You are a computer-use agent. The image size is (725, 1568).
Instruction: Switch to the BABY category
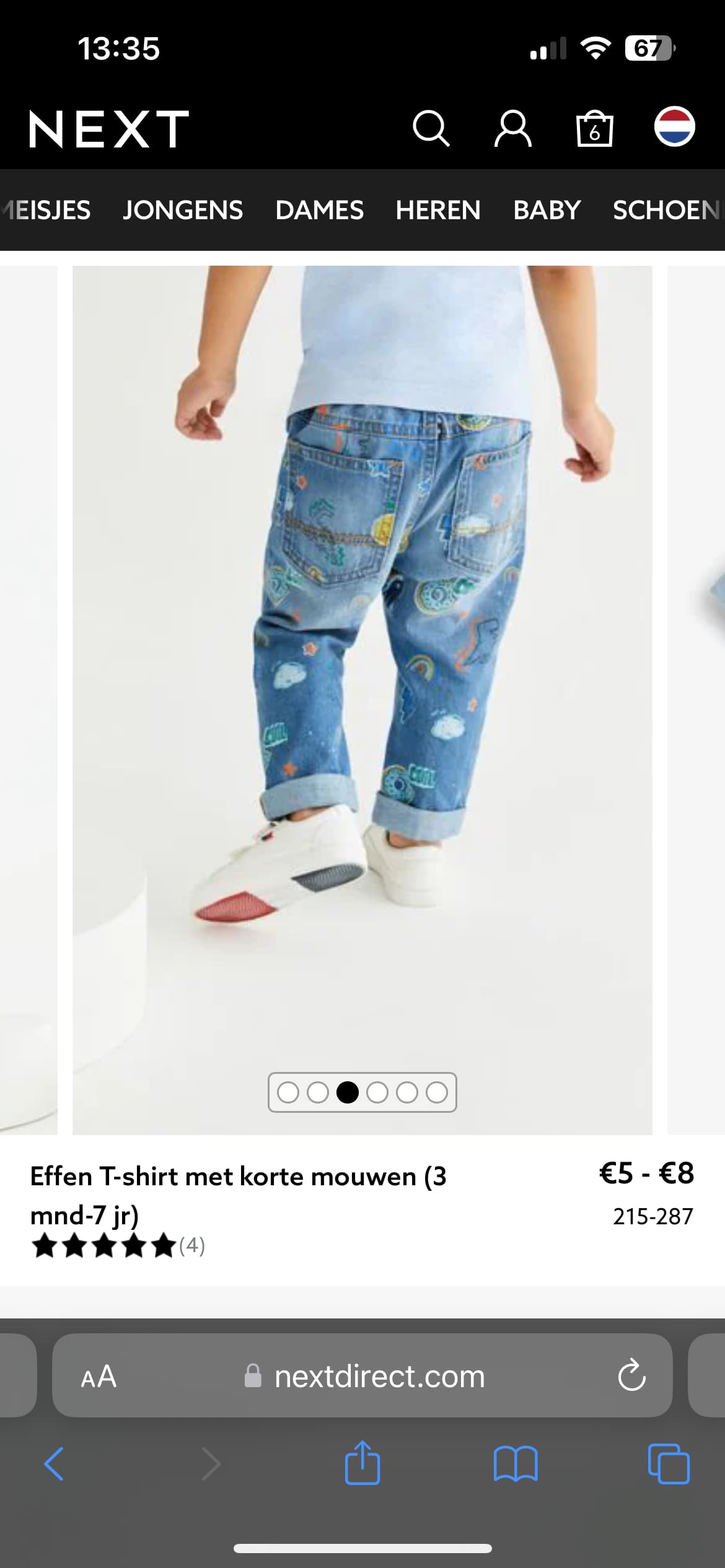pyautogui.click(x=547, y=210)
